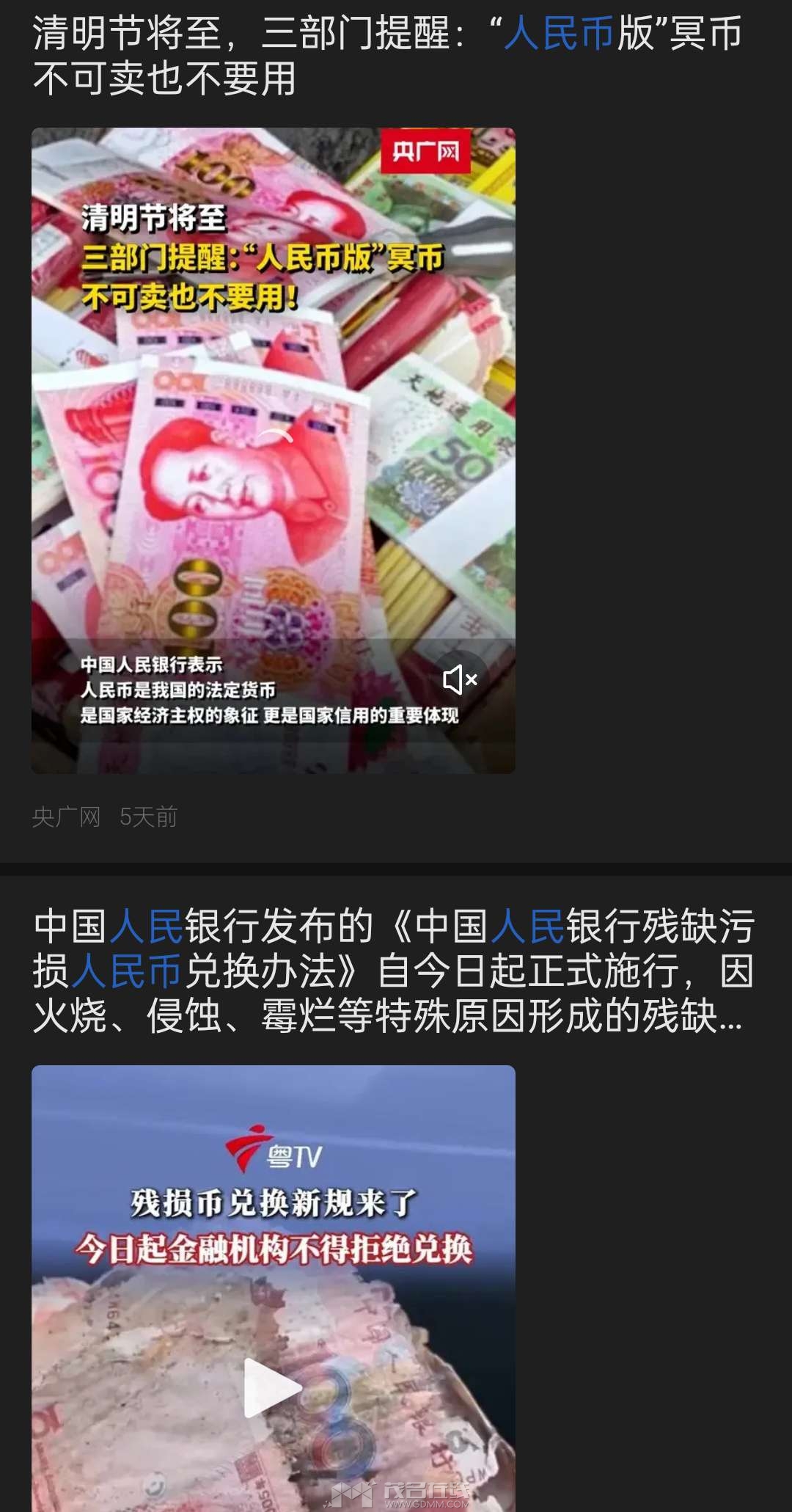
Task: Unmute the 央广网 video
Action: (460, 680)
